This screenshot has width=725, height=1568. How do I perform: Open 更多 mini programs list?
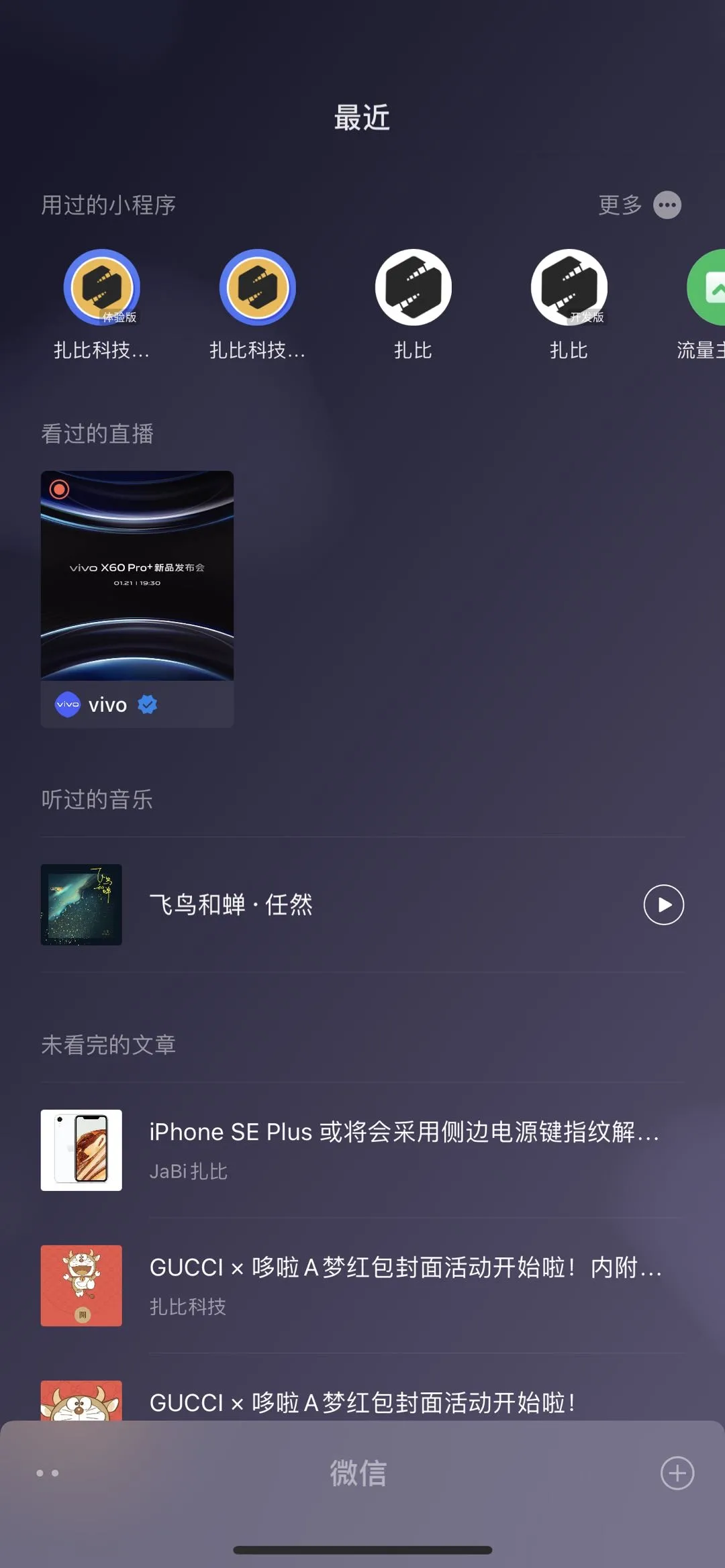point(639,205)
